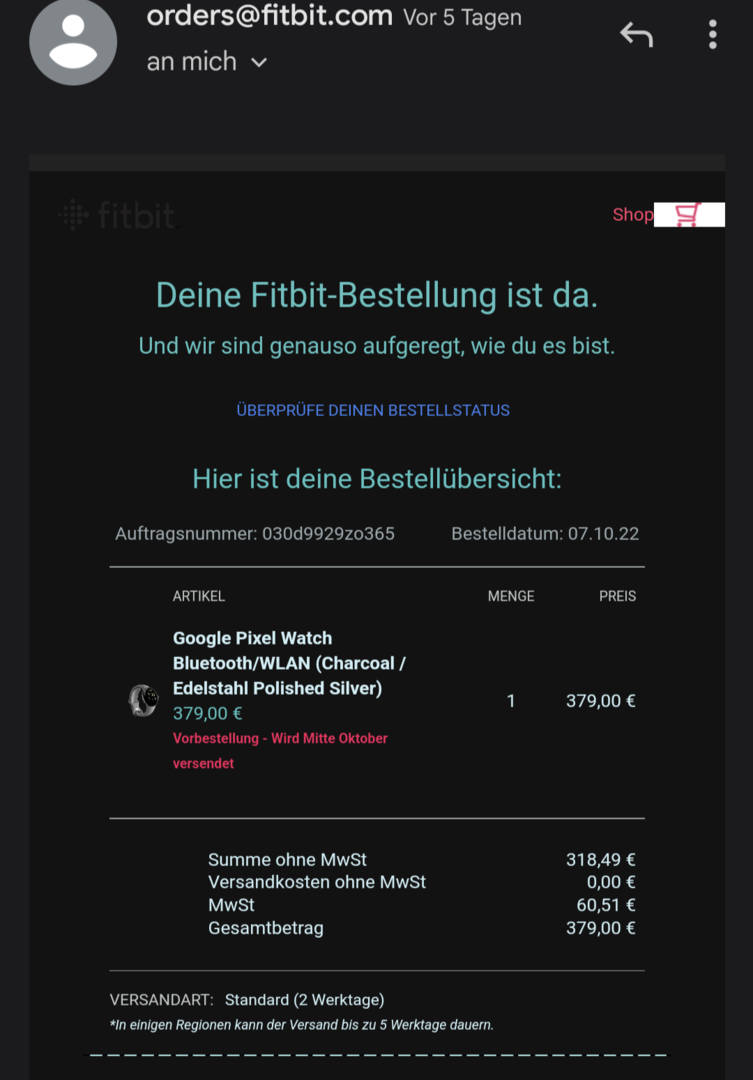This screenshot has height=1080, width=753.
Task: Expand recipient details next to 'an mich'
Action: click(x=259, y=62)
